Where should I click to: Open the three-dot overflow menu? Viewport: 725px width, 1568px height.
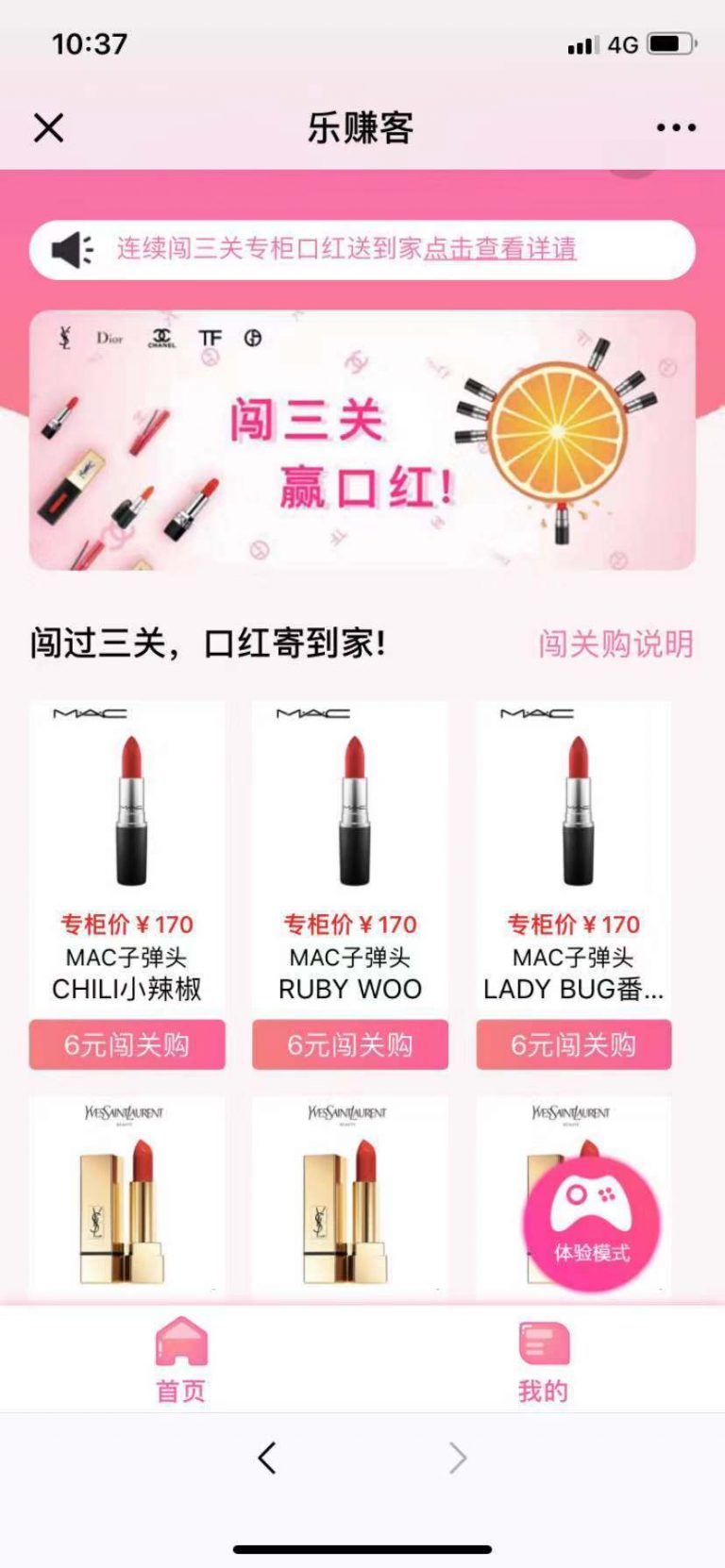pyautogui.click(x=676, y=127)
